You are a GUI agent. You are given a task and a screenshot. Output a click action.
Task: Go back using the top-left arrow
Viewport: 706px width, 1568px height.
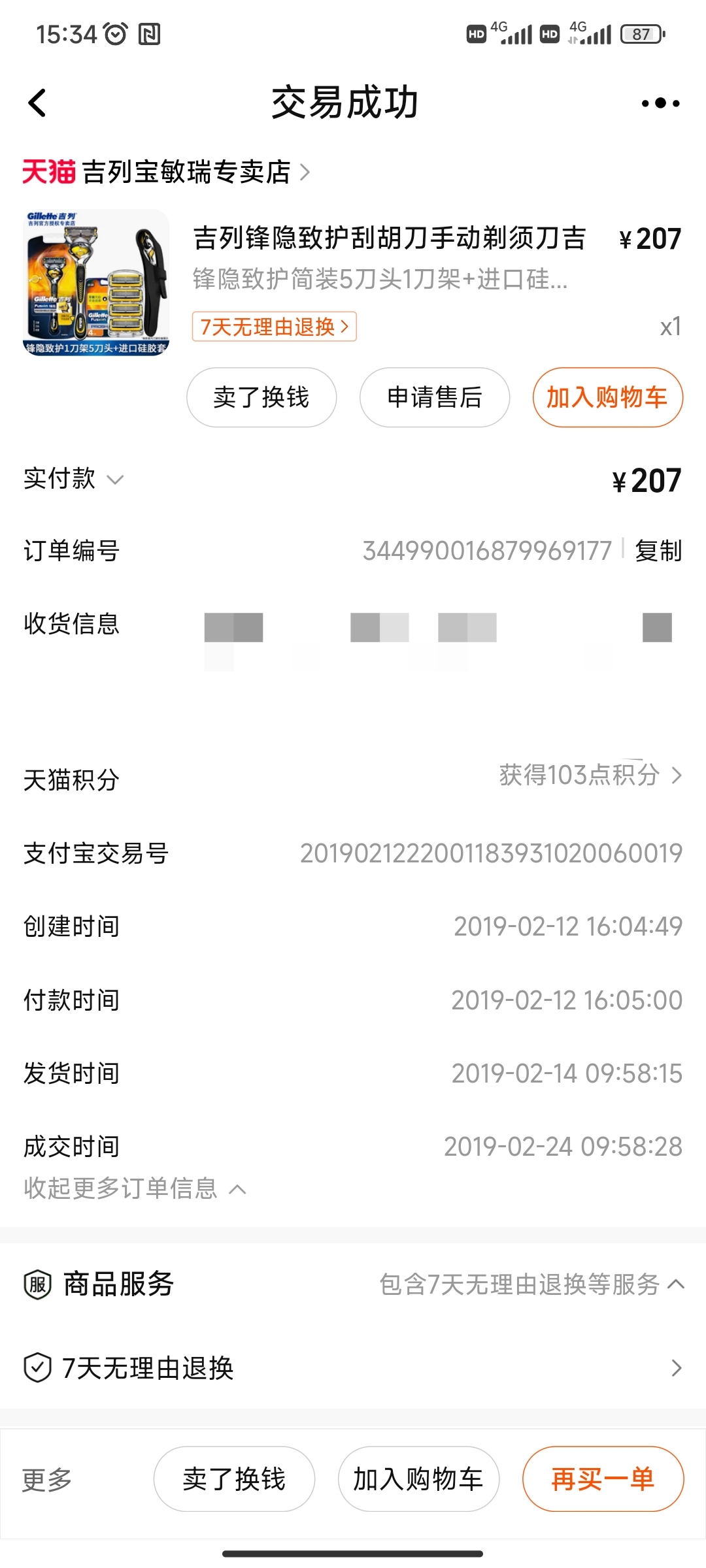[38, 103]
